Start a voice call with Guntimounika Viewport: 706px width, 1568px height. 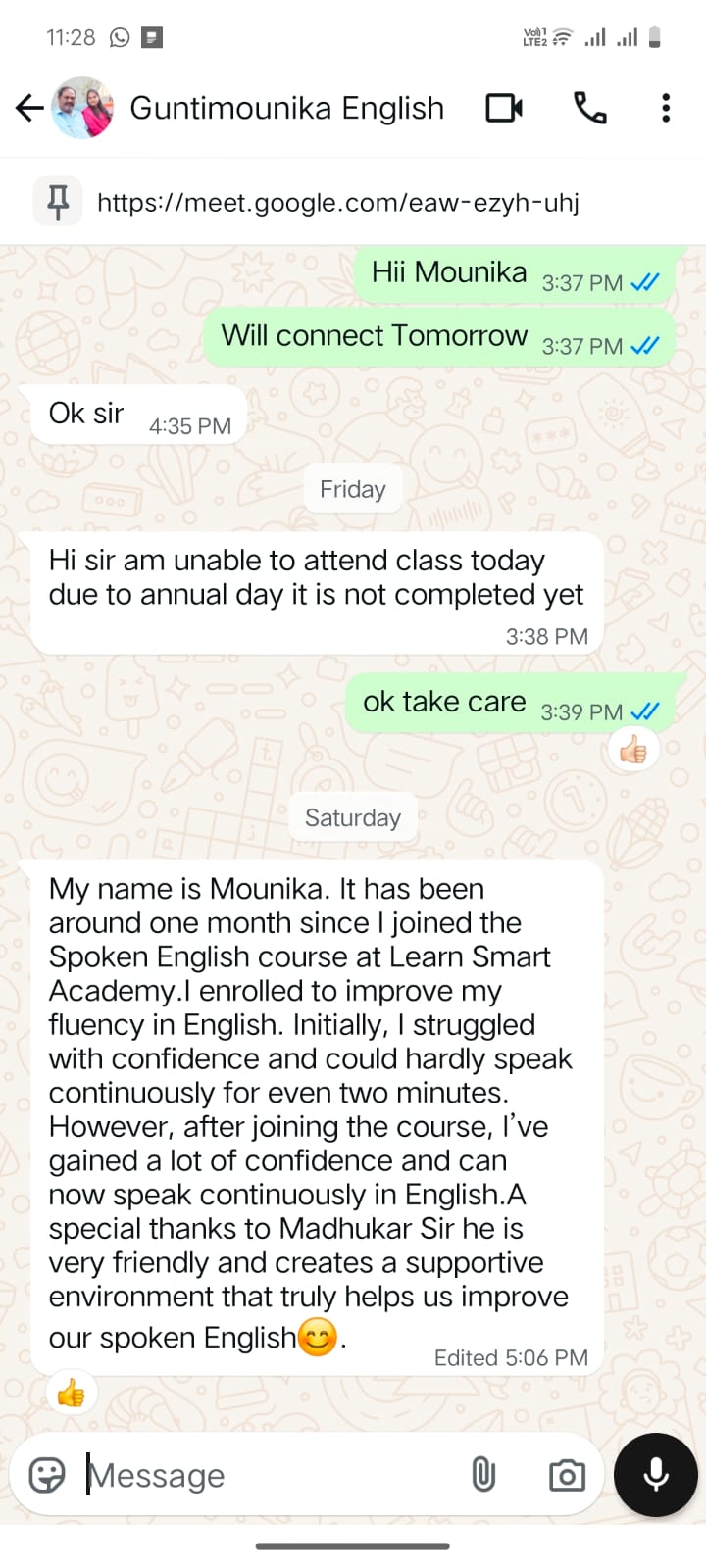coord(590,108)
